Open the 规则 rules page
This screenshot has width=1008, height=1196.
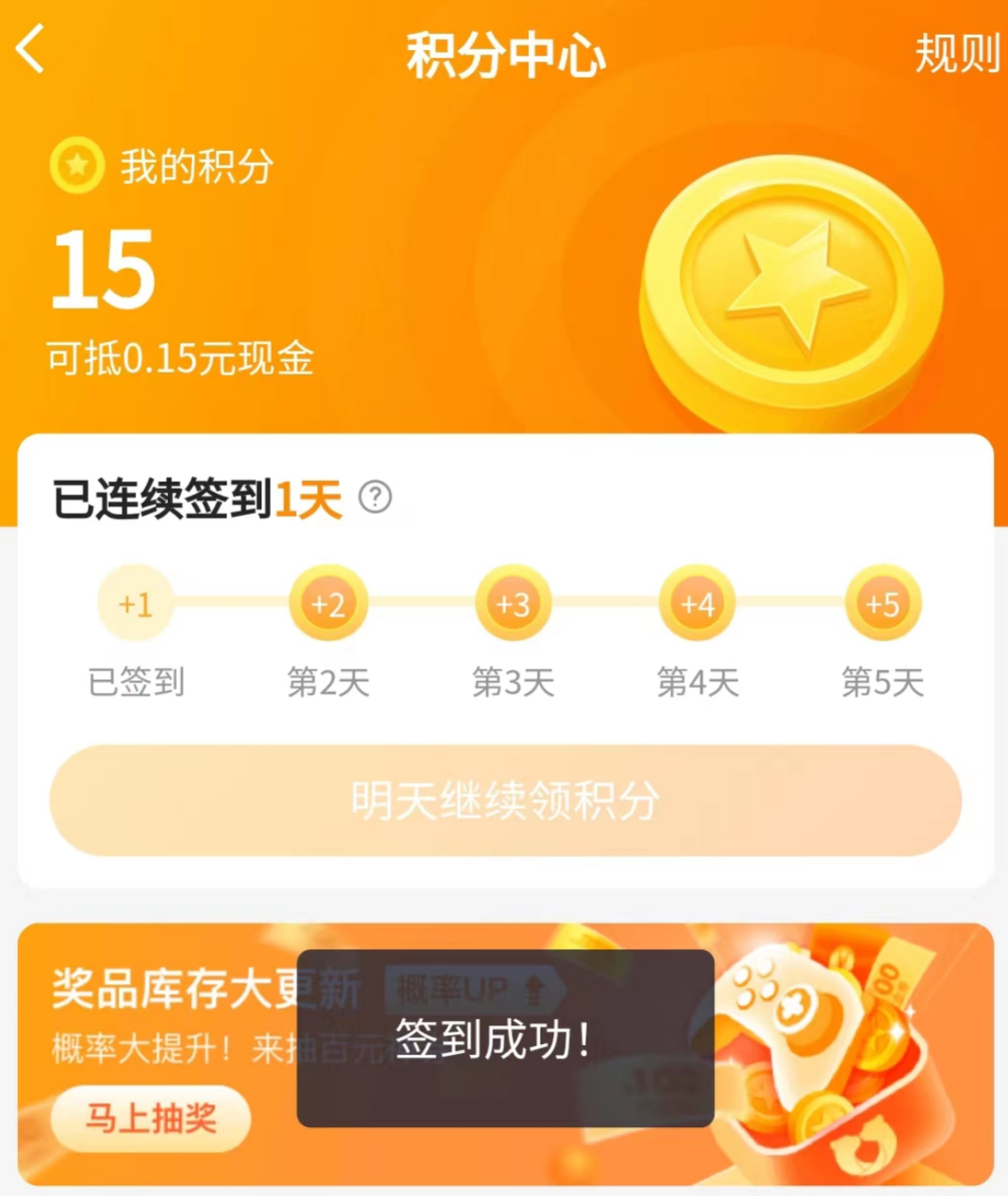[x=956, y=54]
